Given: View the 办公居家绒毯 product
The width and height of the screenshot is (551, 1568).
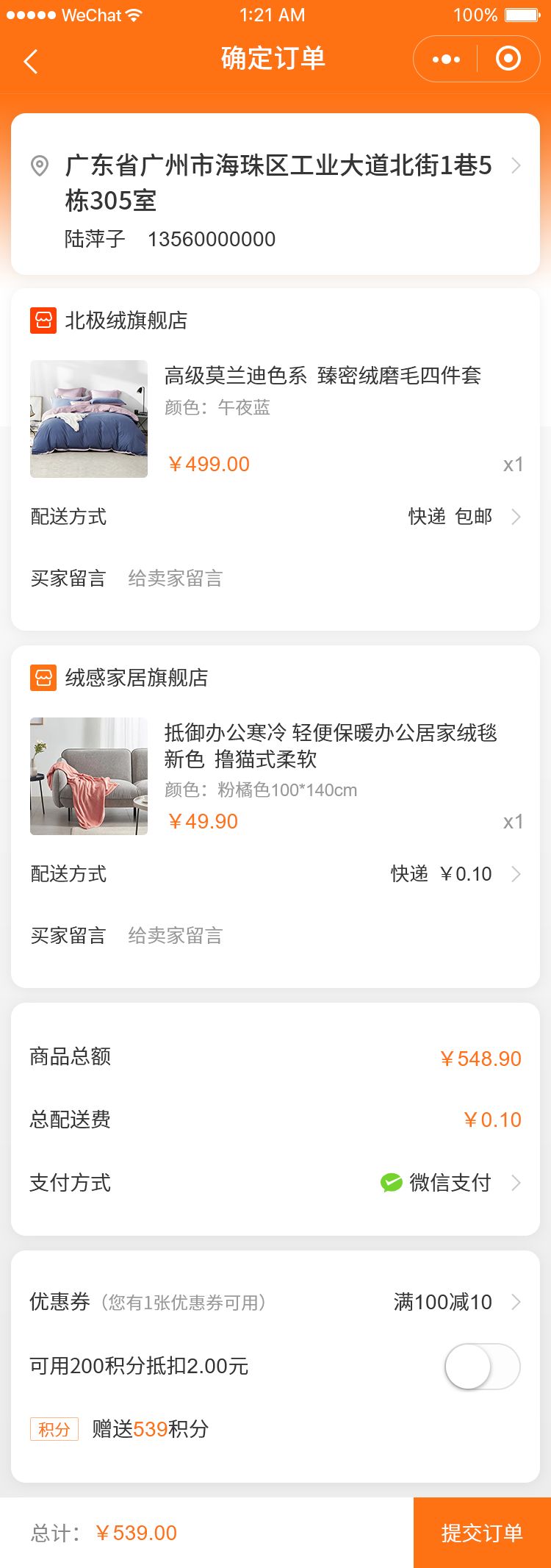Looking at the screenshot, I should click(331, 745).
